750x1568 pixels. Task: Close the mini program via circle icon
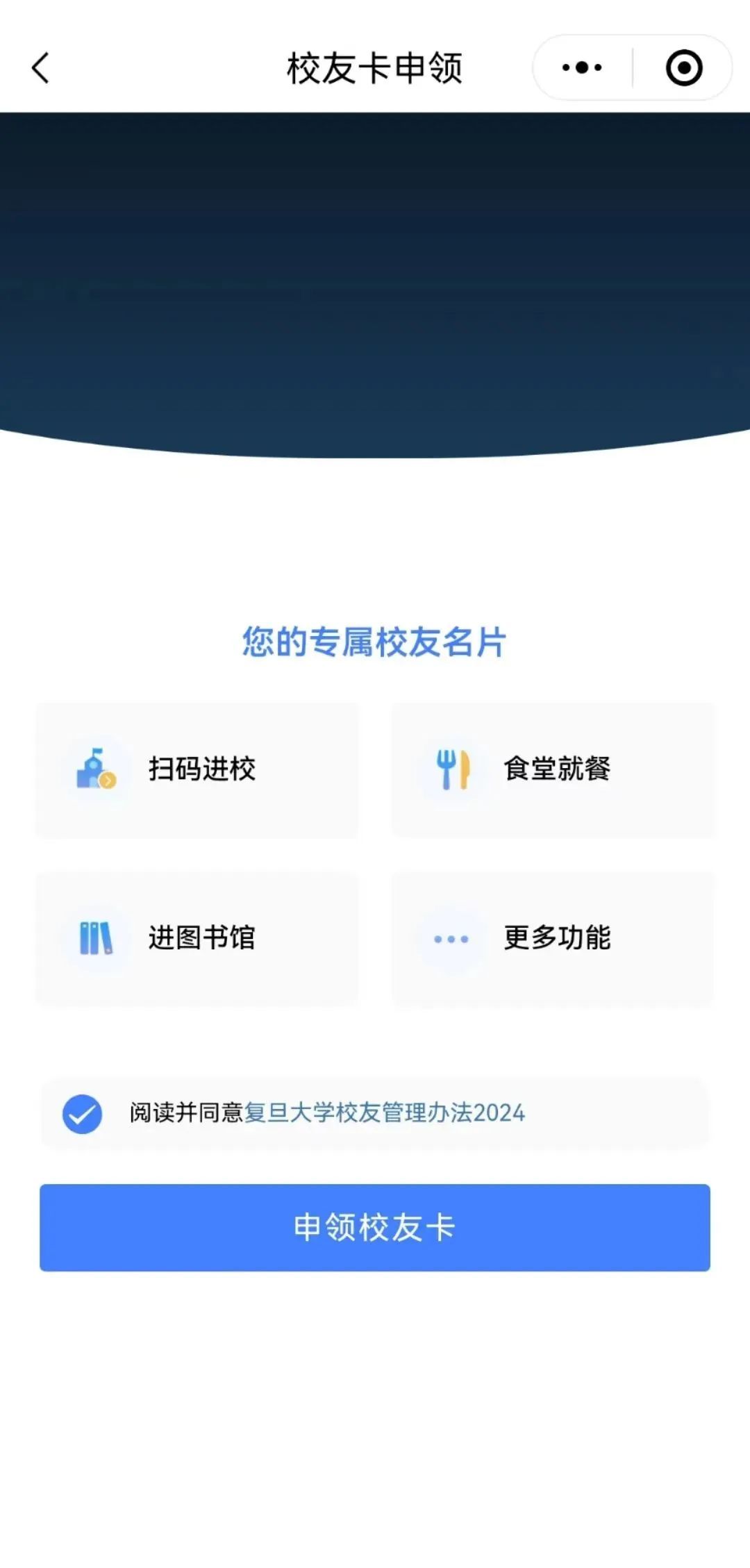(684, 68)
